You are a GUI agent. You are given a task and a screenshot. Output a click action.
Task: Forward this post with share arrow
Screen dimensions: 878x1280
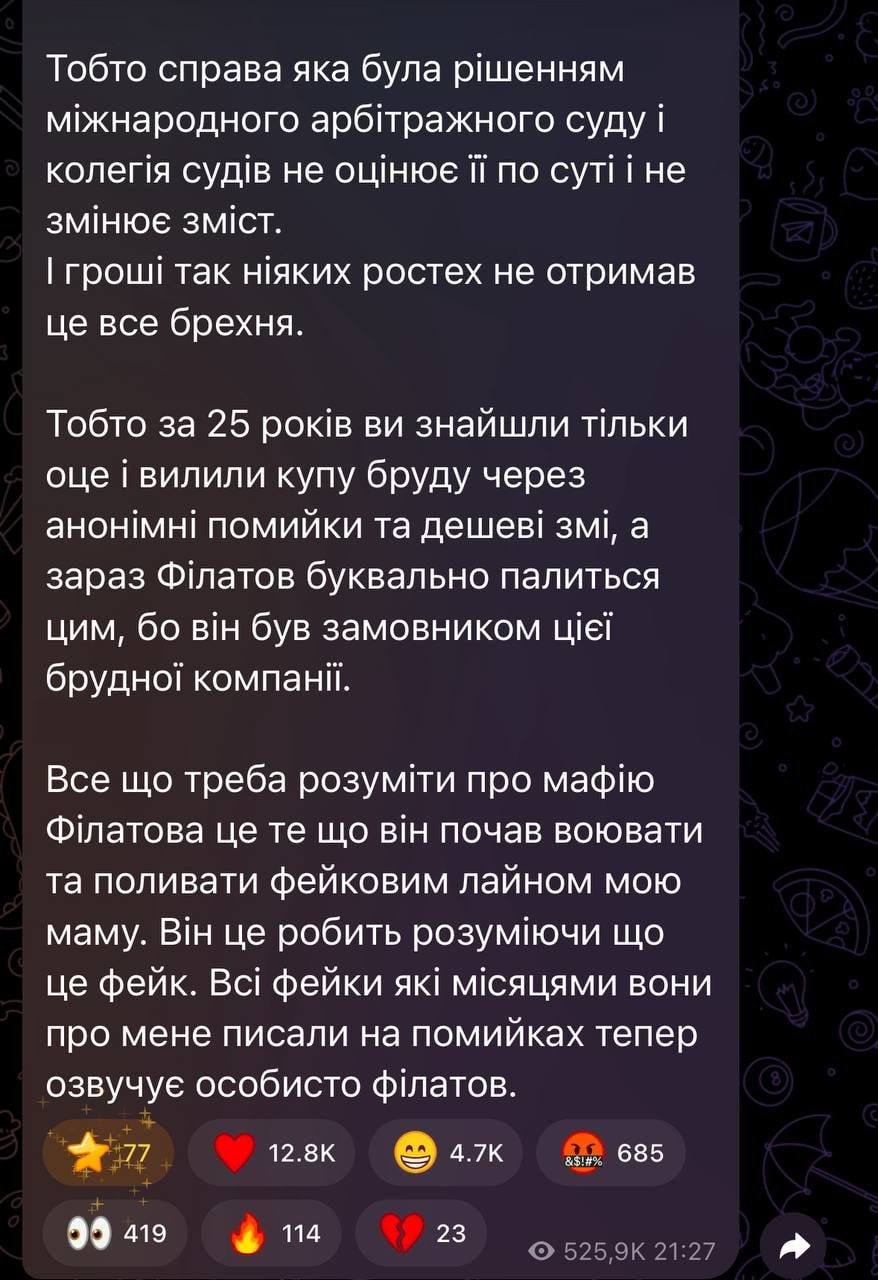[x=791, y=1246]
